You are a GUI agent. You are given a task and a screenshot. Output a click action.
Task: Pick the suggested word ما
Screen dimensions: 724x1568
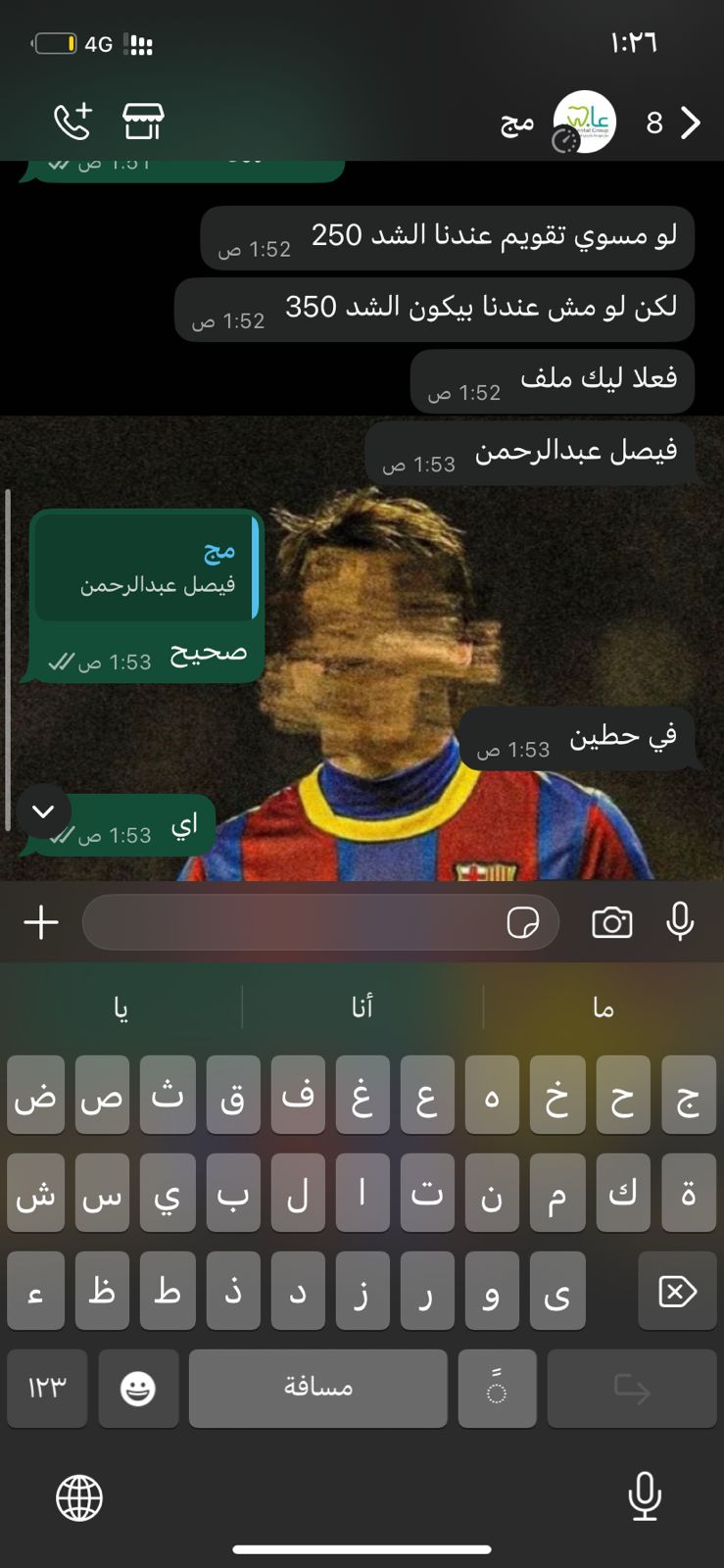click(x=603, y=1007)
